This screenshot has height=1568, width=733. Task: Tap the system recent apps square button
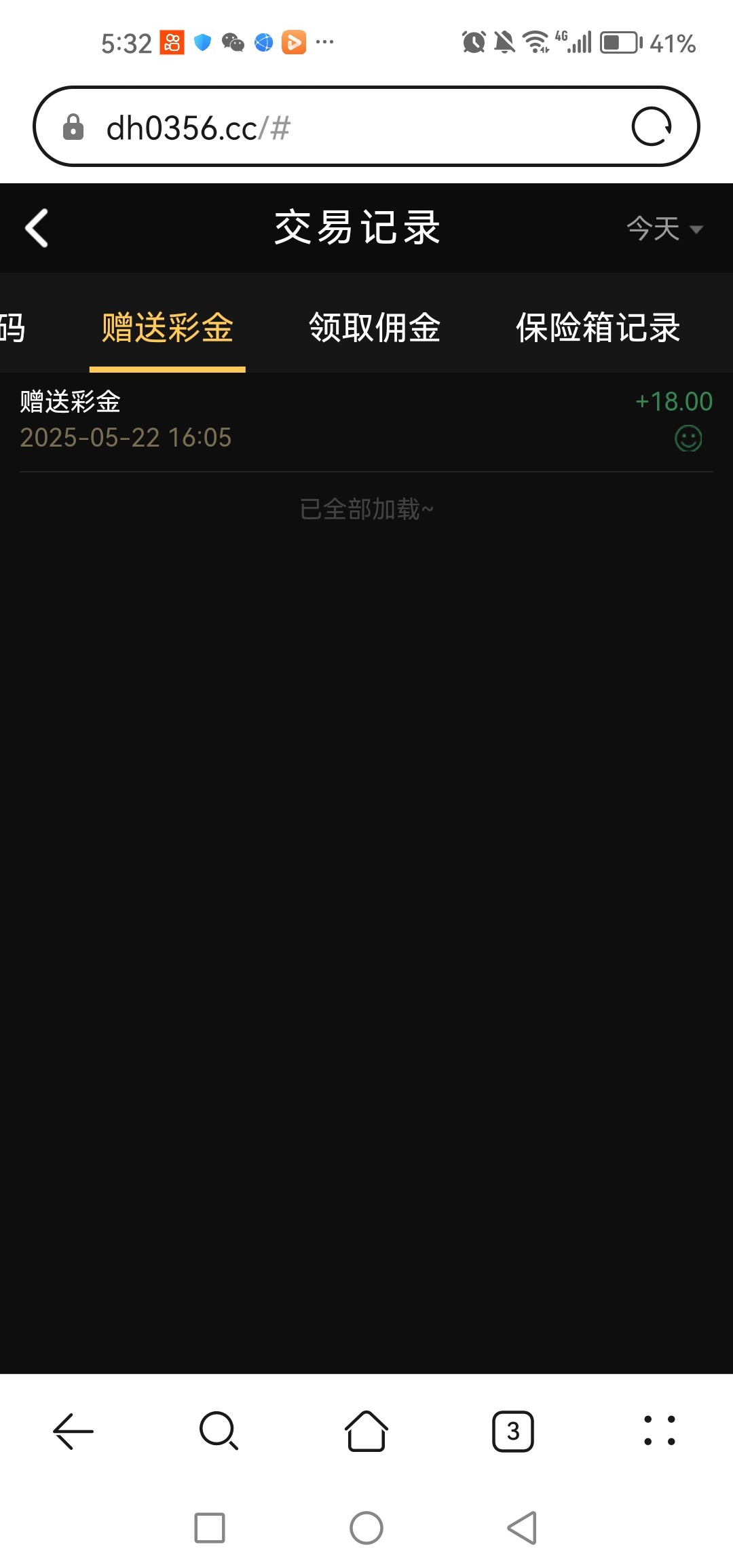[210, 1528]
